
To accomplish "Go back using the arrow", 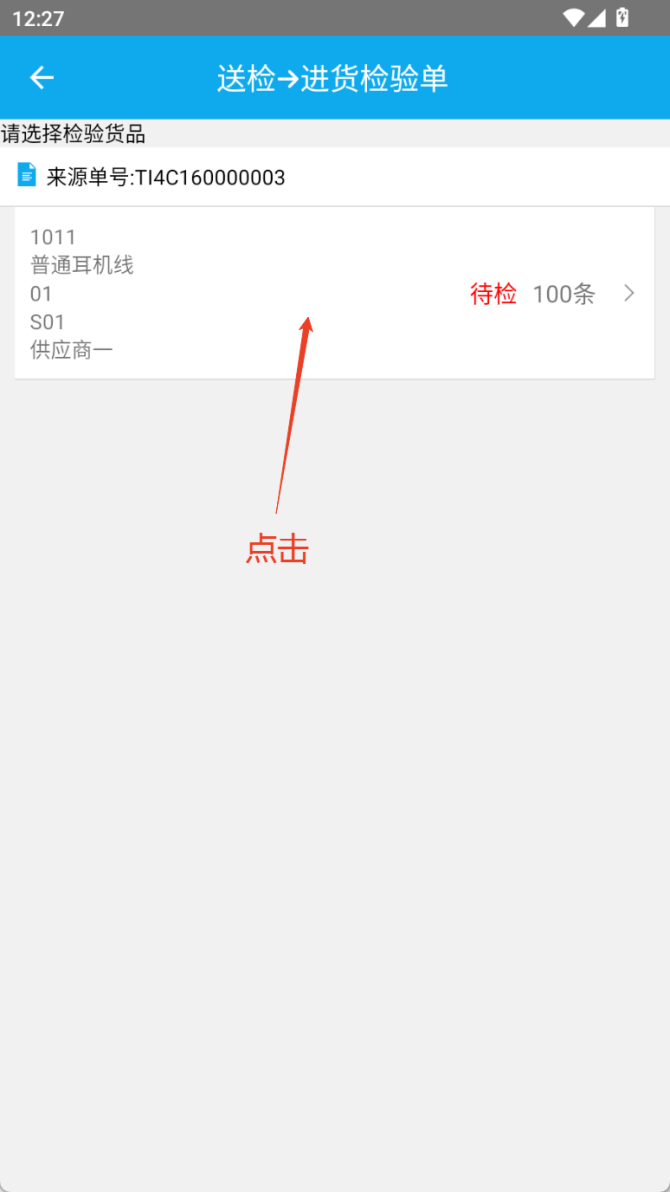I will [x=41, y=78].
